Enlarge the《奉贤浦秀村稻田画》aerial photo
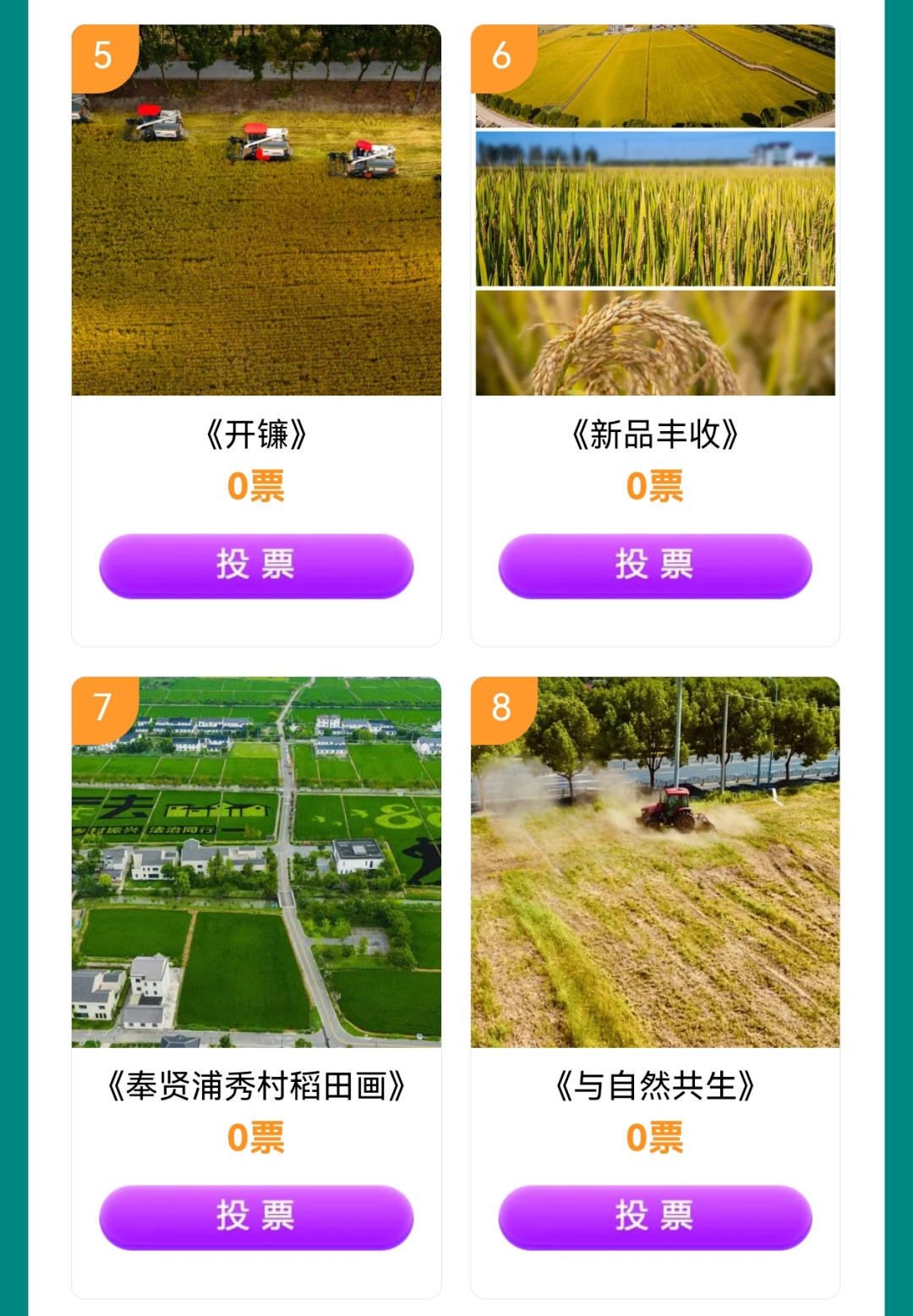 [256, 862]
